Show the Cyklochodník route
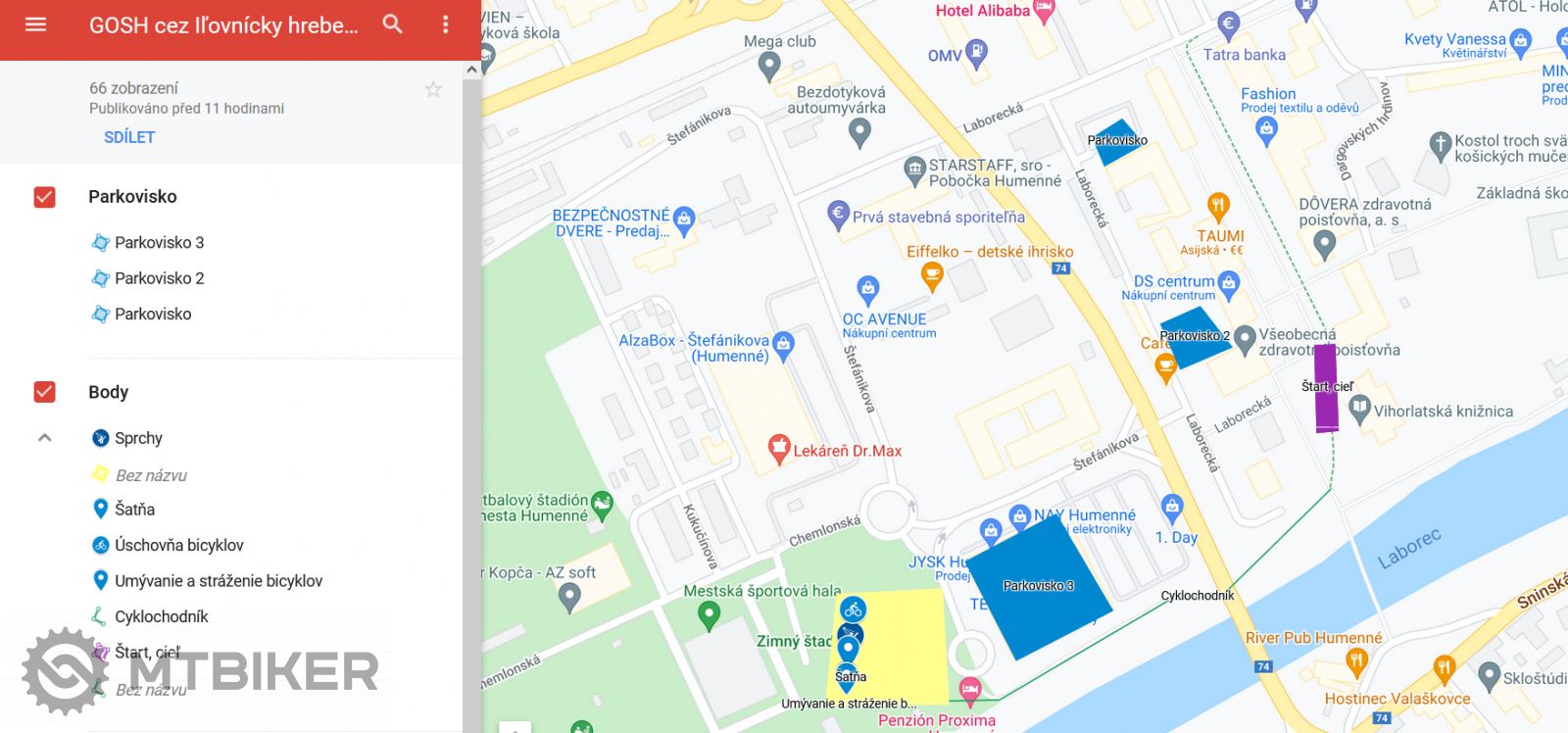 (x=161, y=616)
